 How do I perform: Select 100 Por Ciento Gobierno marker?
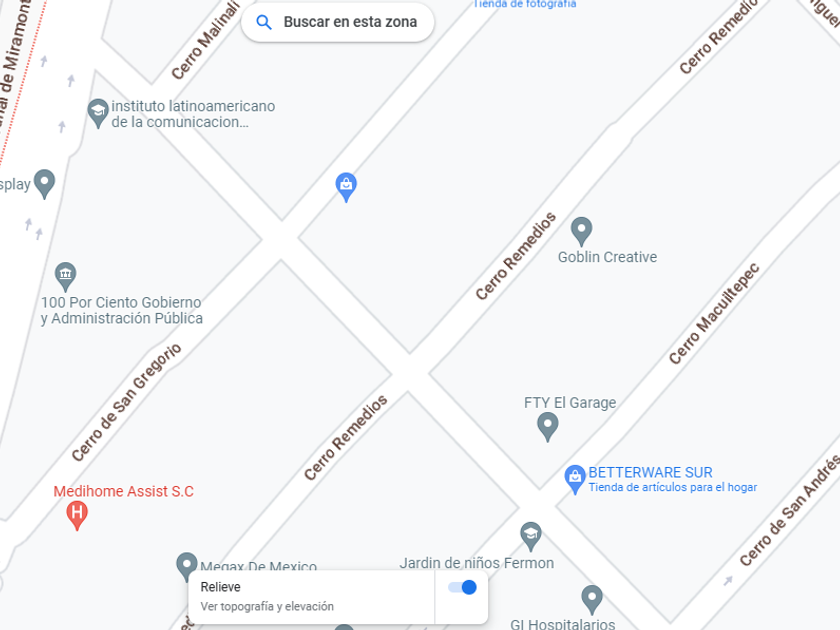66,275
